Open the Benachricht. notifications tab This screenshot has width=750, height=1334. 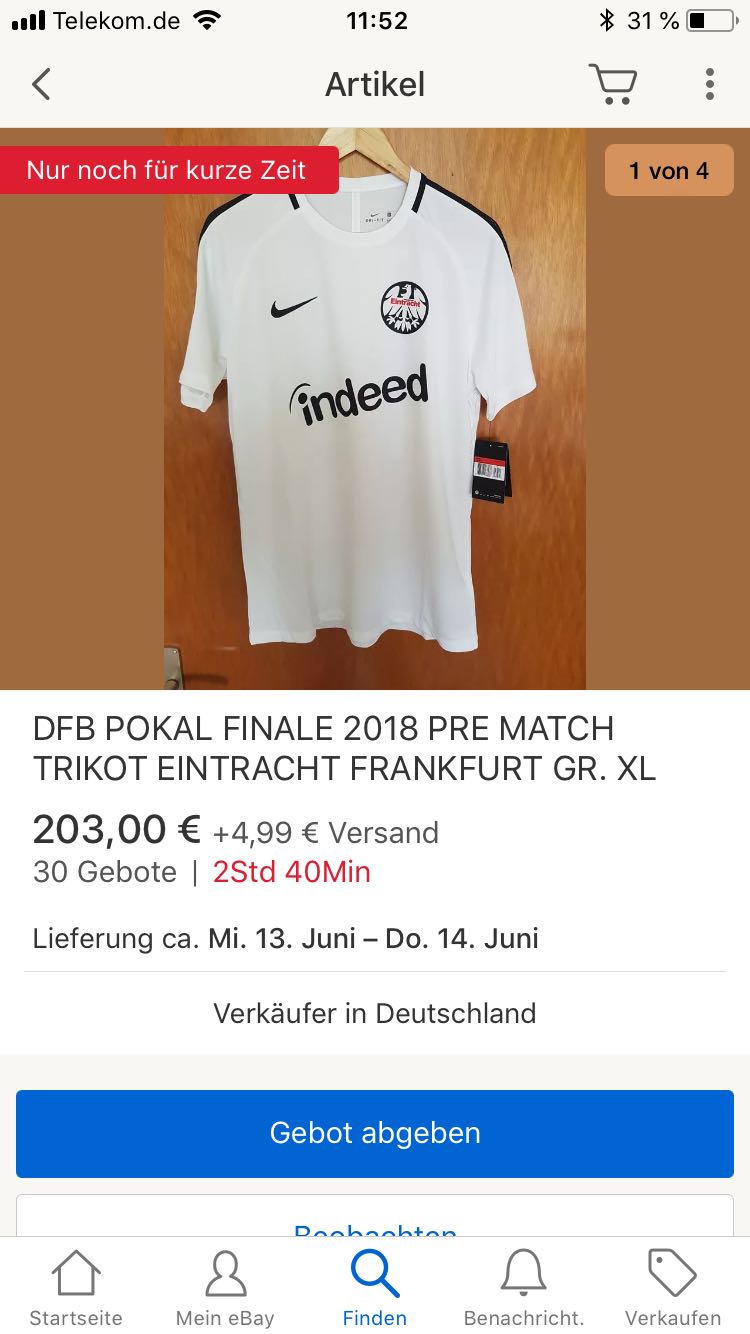click(524, 1289)
